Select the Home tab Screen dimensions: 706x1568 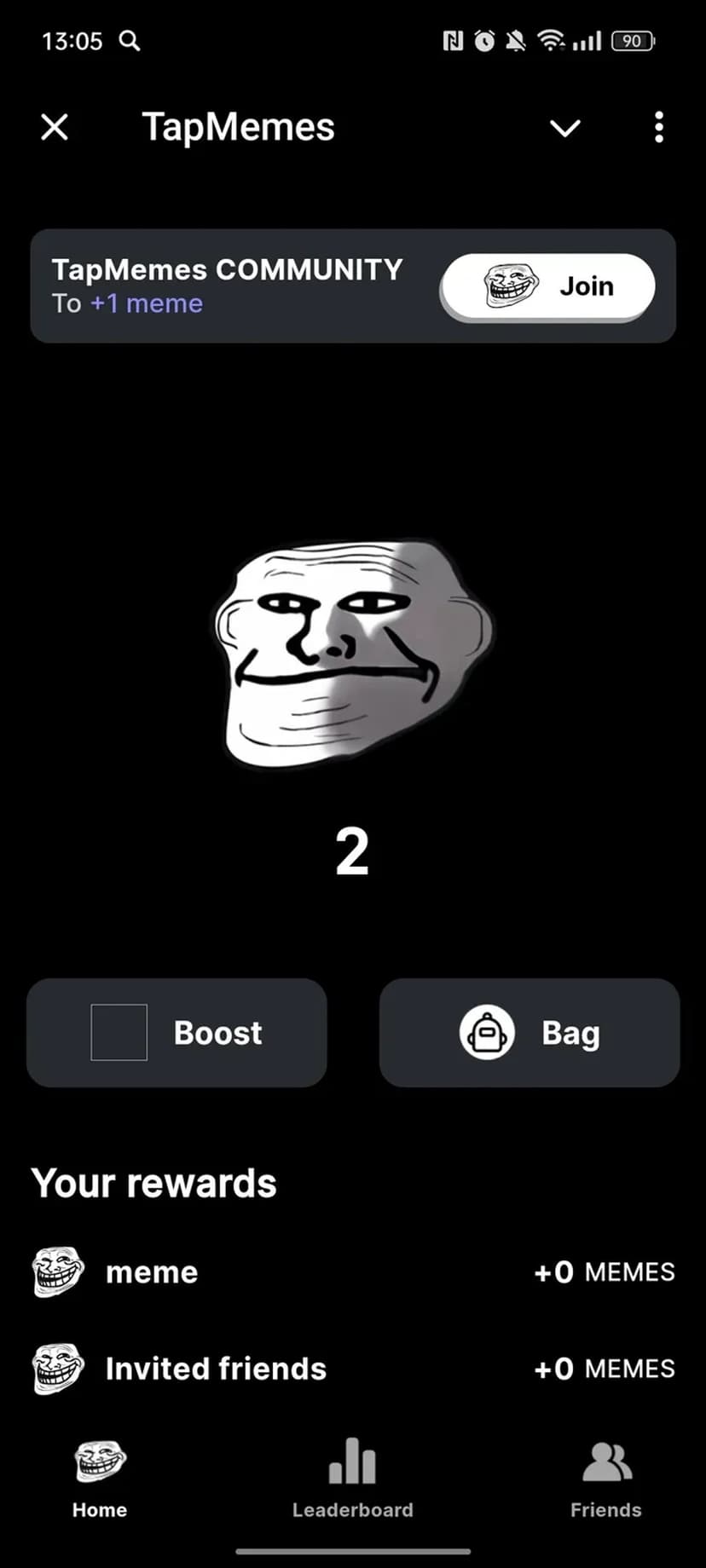coord(100,1478)
